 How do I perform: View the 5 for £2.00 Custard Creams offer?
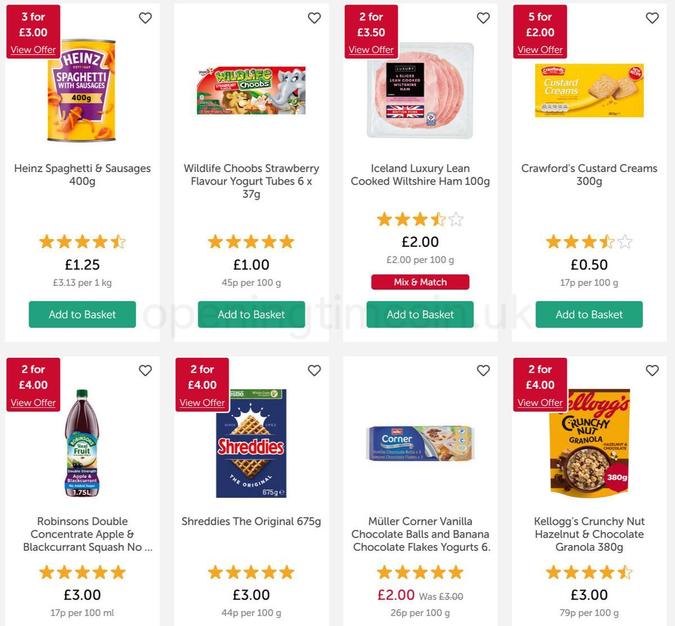[x=540, y=49]
